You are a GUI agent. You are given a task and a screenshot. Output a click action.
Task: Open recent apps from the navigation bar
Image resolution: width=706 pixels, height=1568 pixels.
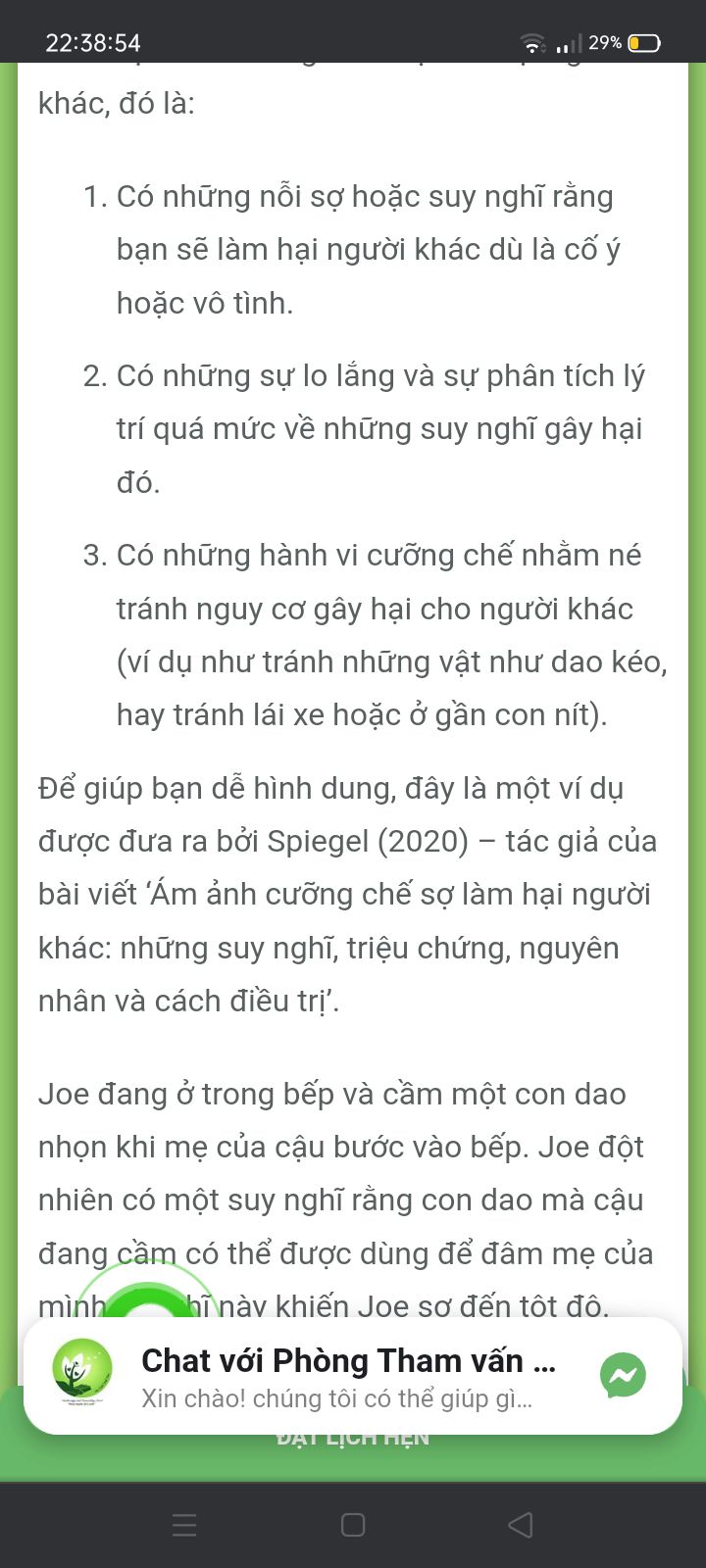click(x=184, y=1525)
